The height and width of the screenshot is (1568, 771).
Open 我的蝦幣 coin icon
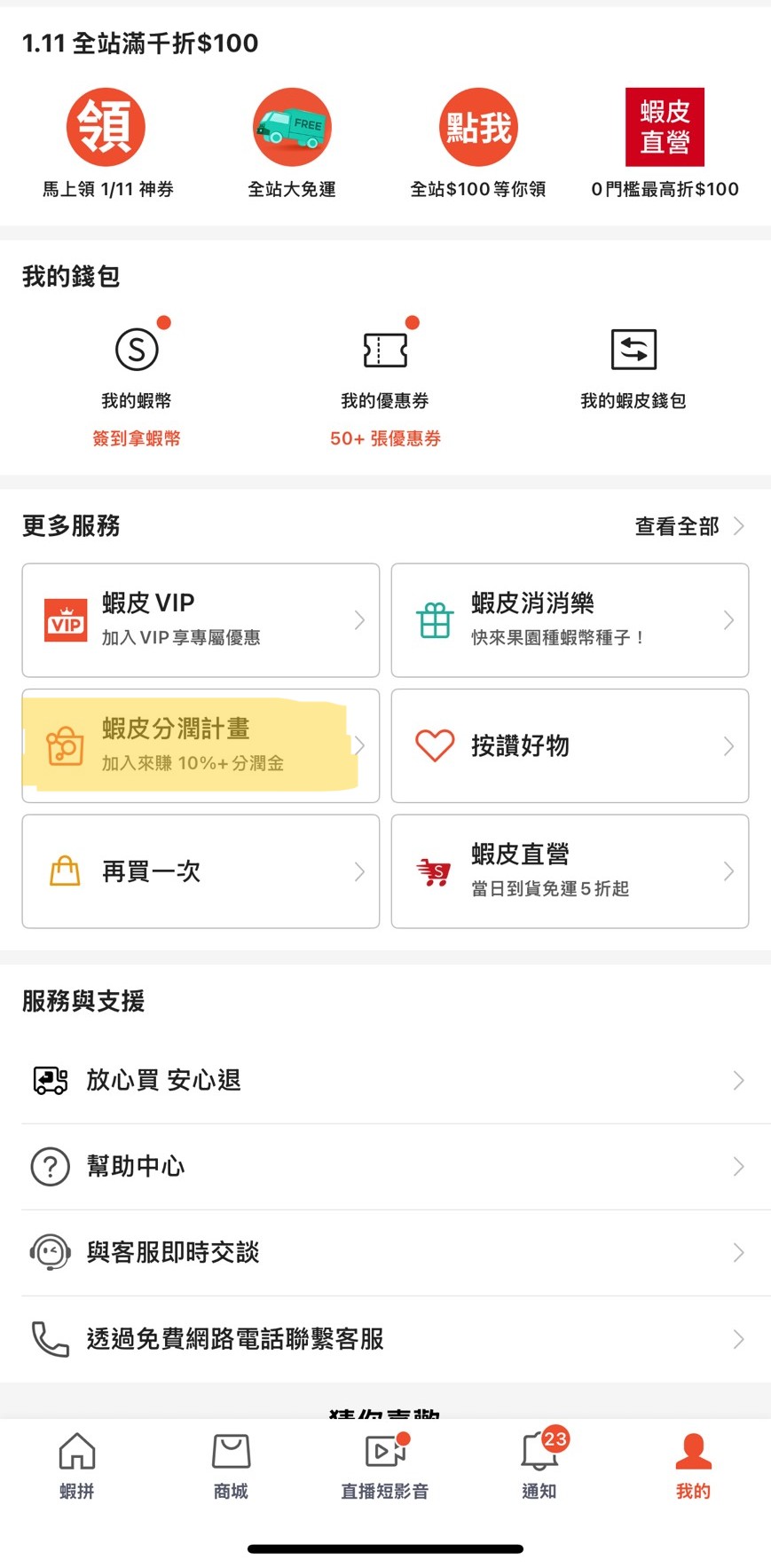tap(136, 350)
